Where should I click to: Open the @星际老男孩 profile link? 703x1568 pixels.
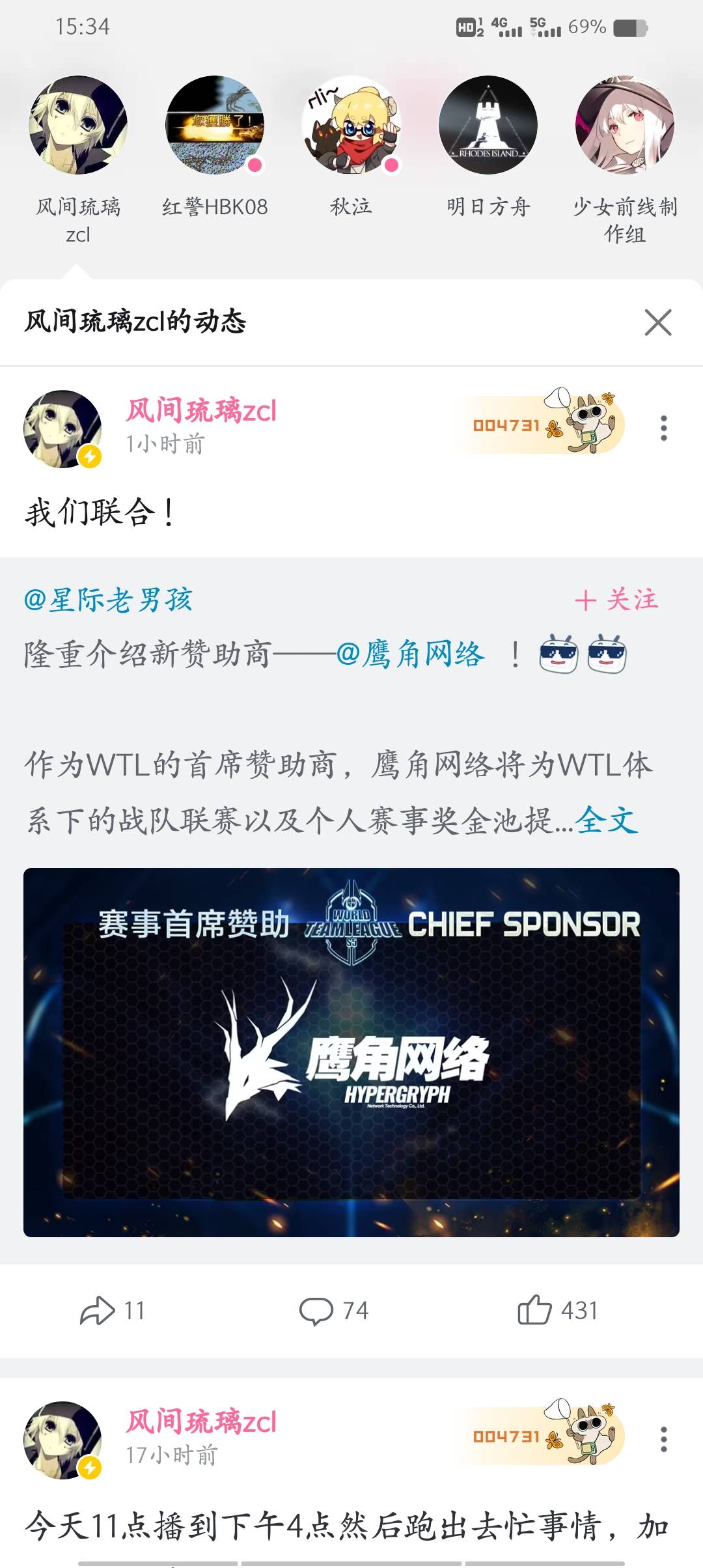(x=108, y=600)
